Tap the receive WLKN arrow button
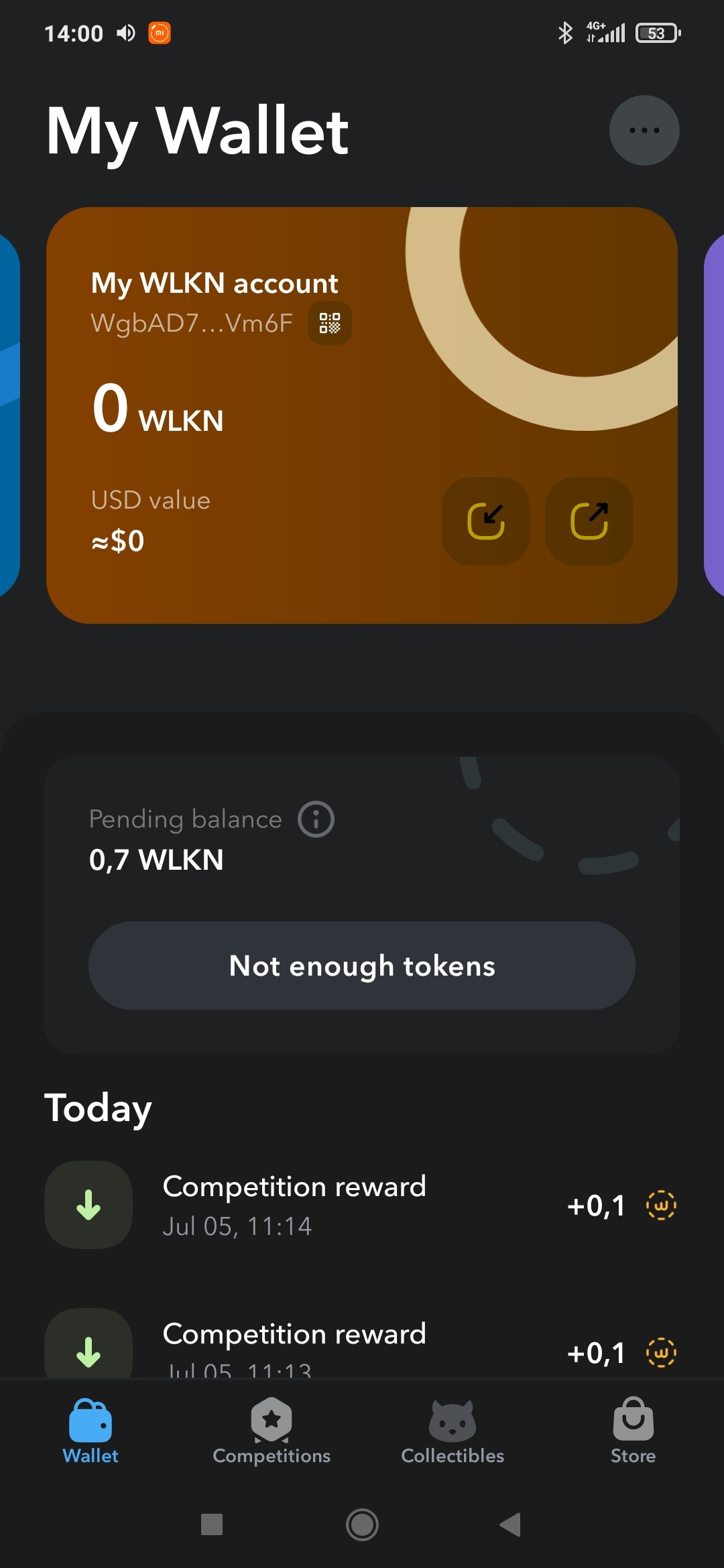Viewport: 724px width, 1568px height. [x=486, y=521]
